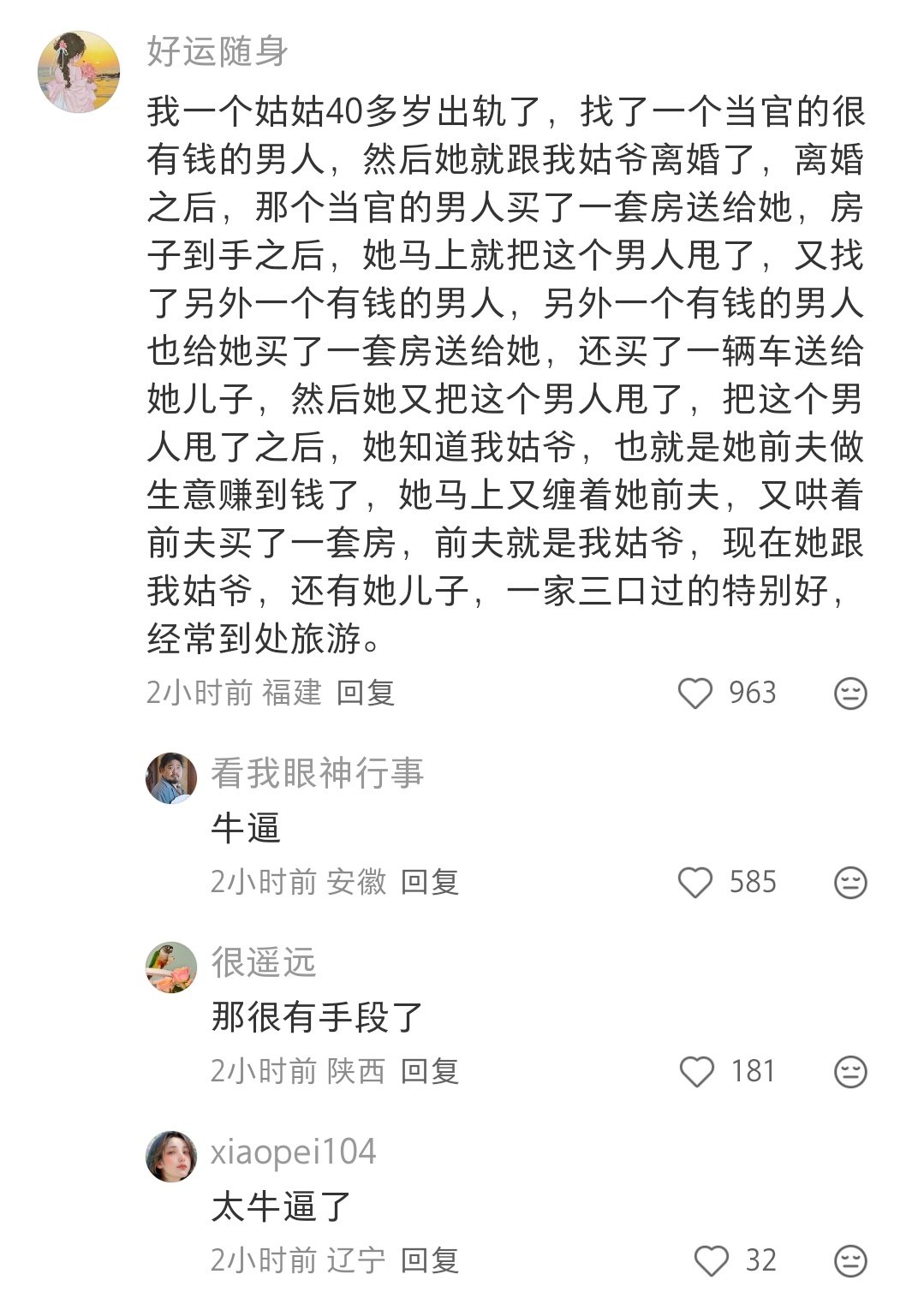Like xiaopei104's comment
This screenshot has height=1298, width=924.
tap(711, 1261)
